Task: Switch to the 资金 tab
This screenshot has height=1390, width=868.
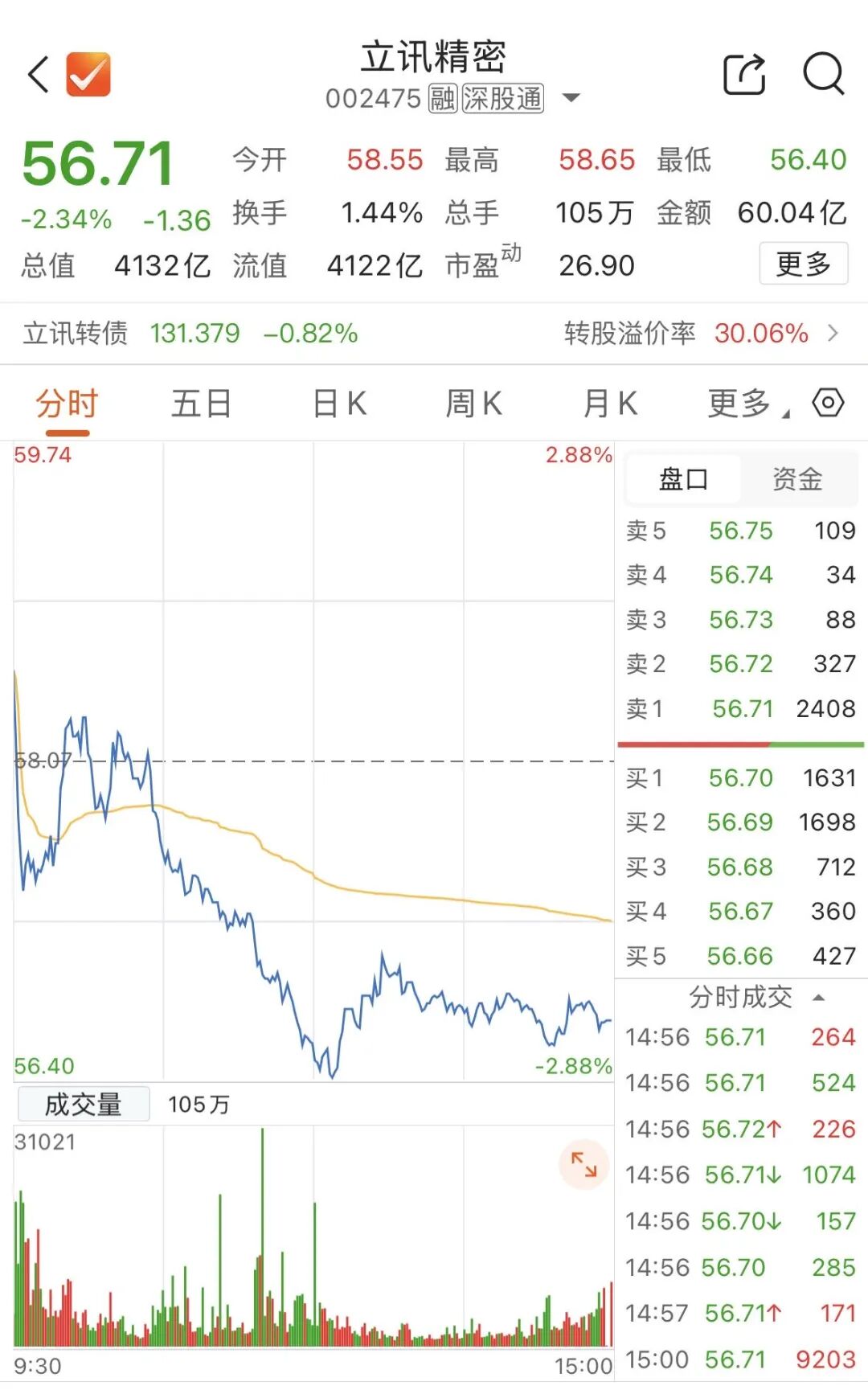Action: coord(797,480)
